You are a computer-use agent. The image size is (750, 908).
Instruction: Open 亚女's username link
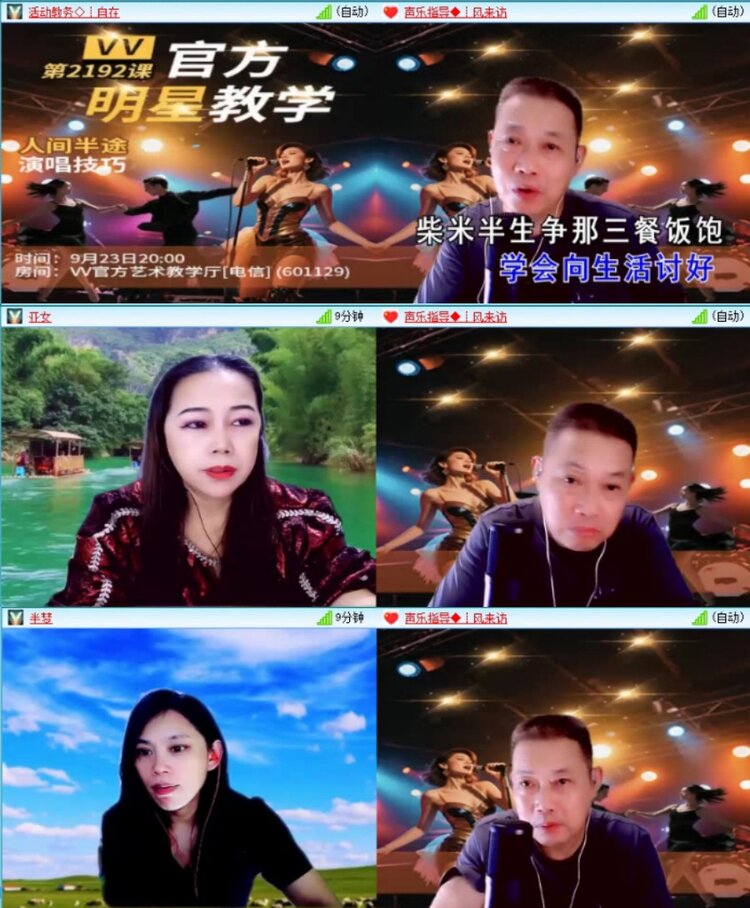pyautogui.click(x=38, y=318)
